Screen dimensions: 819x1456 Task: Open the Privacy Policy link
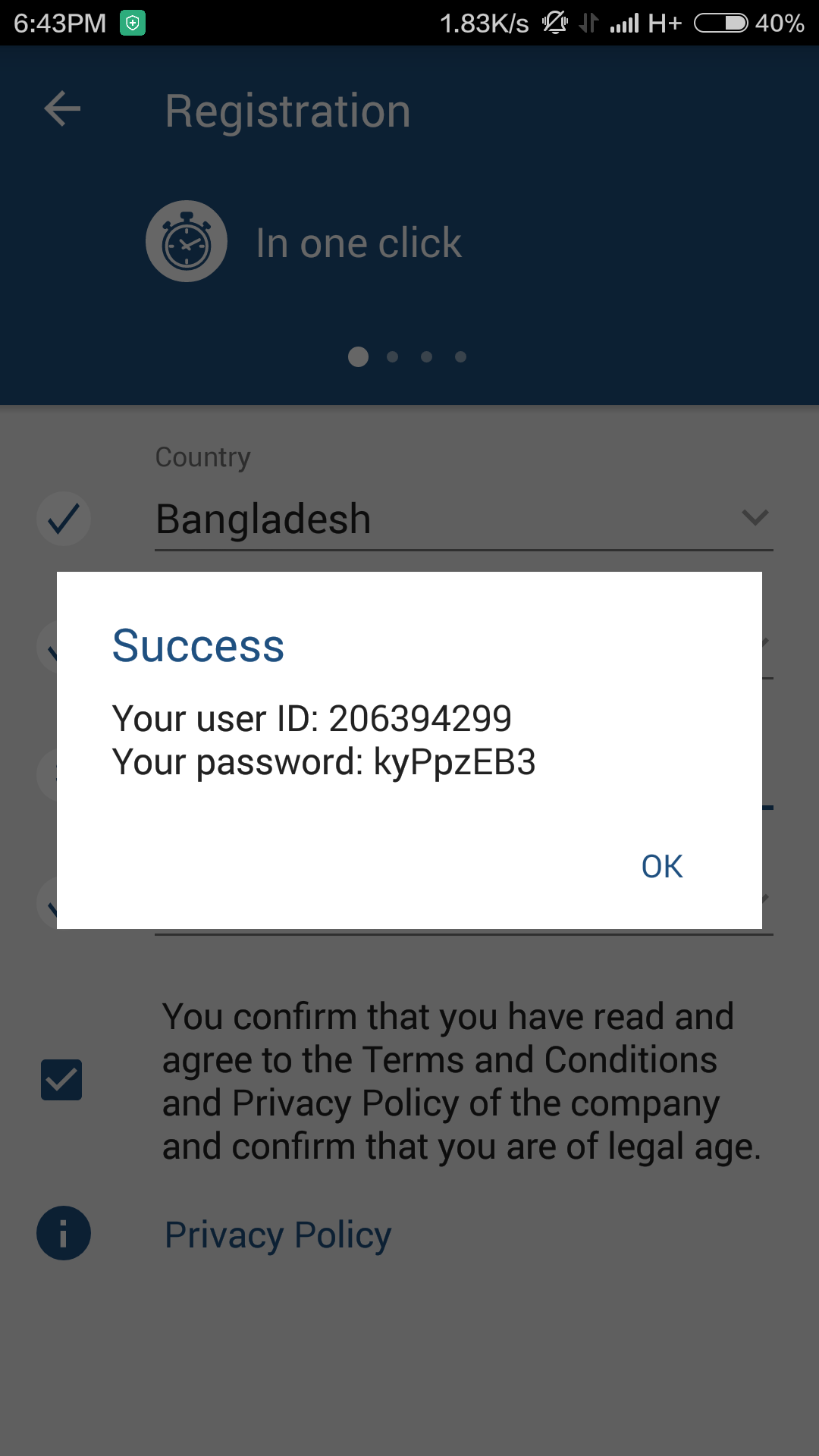click(278, 1235)
